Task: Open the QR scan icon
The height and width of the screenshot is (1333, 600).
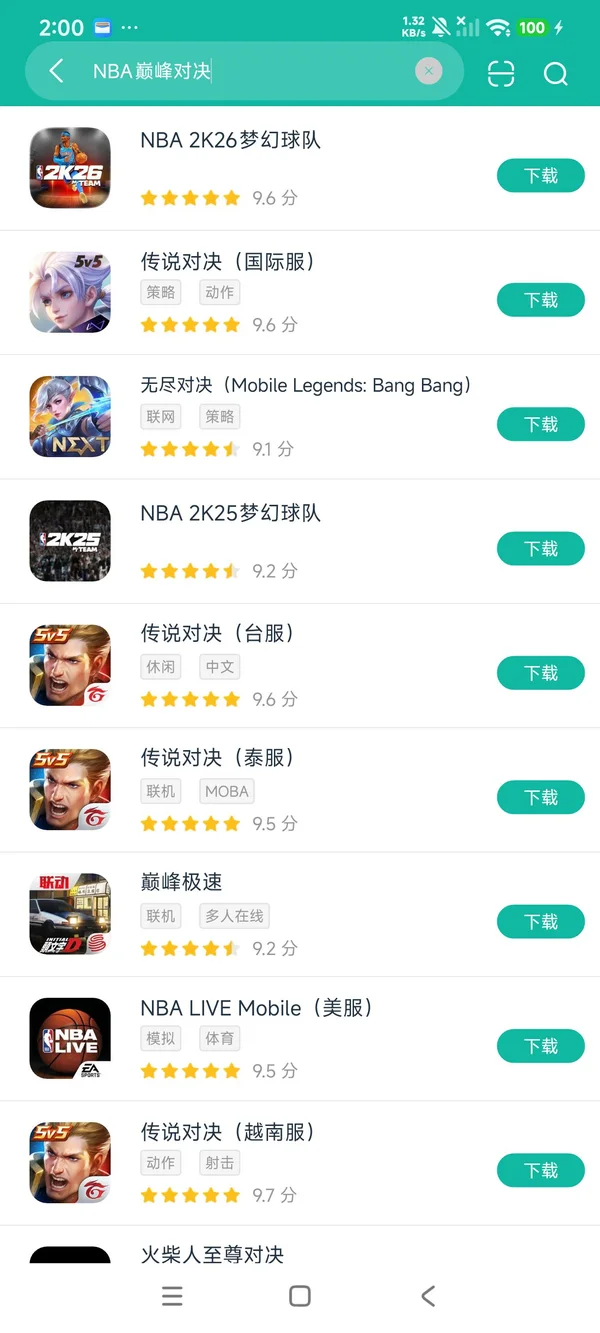Action: 501,73
